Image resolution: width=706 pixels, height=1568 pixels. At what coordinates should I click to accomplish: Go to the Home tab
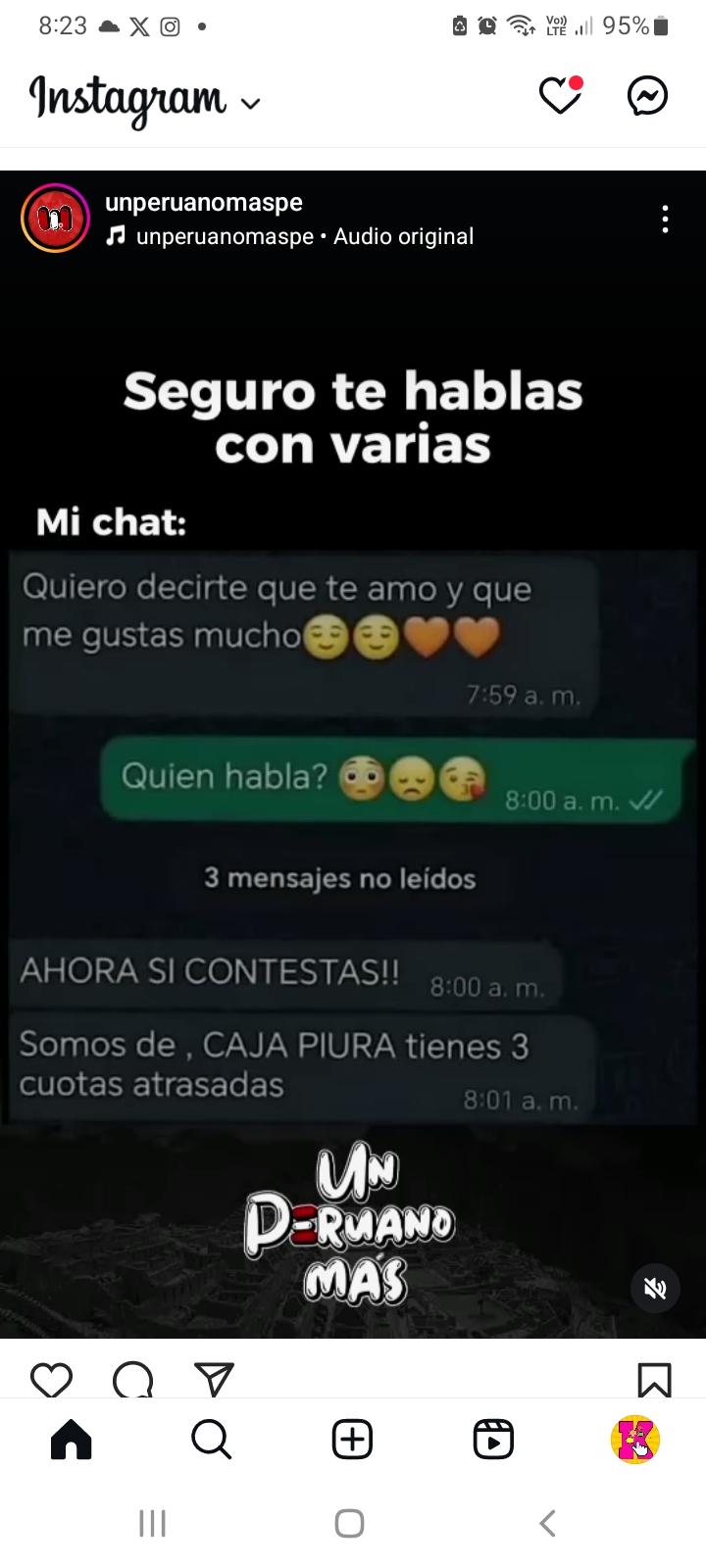coord(71,1440)
